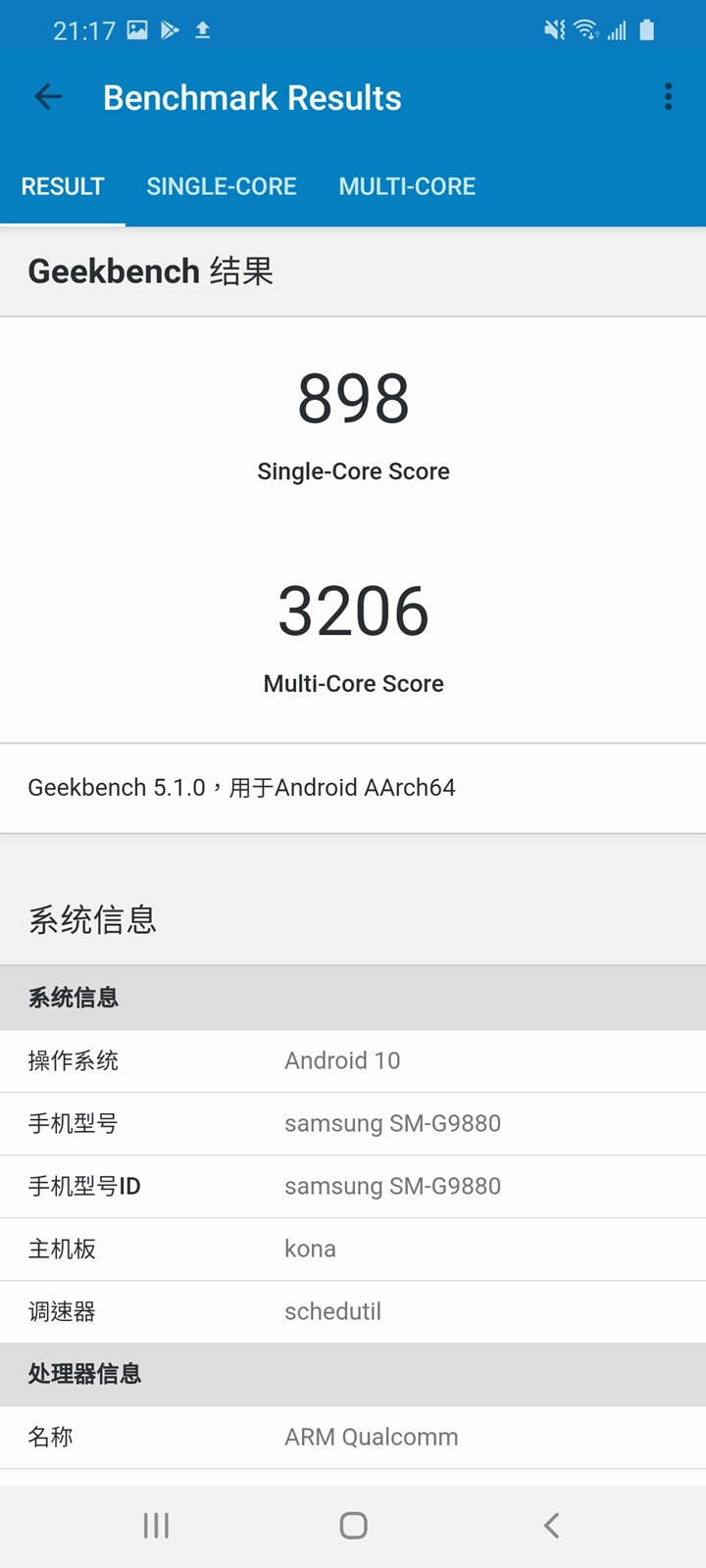Screen dimensions: 706x1568
Task: Open the overflow menu
Action: [668, 97]
